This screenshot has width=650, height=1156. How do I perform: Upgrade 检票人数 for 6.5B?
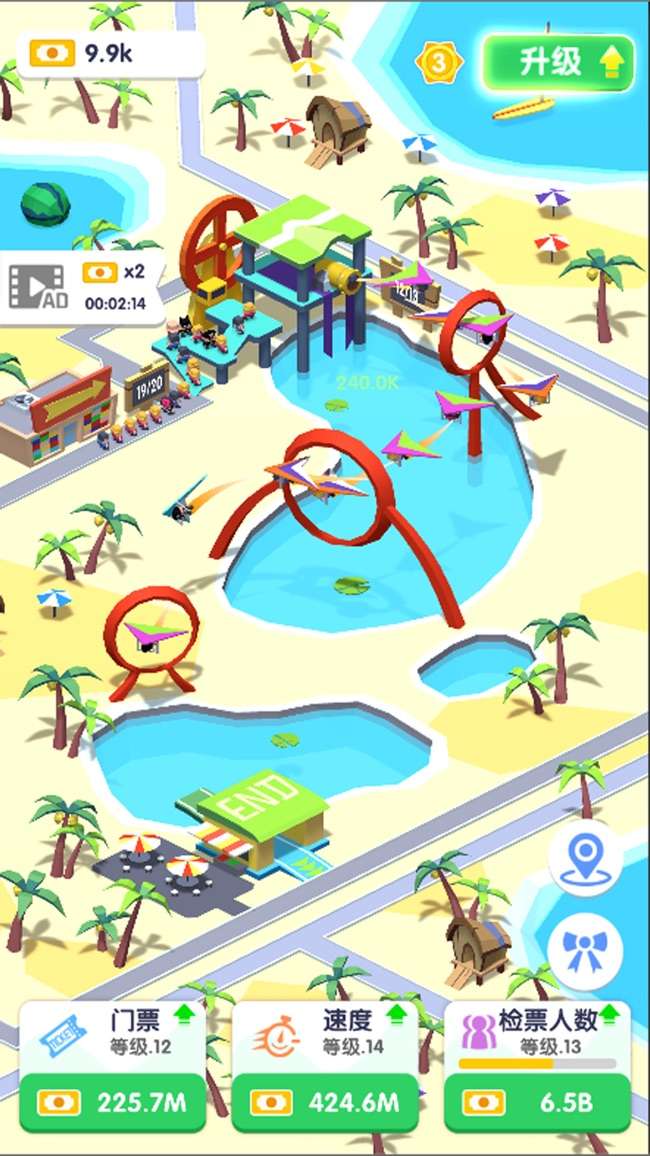[x=537, y=1103]
